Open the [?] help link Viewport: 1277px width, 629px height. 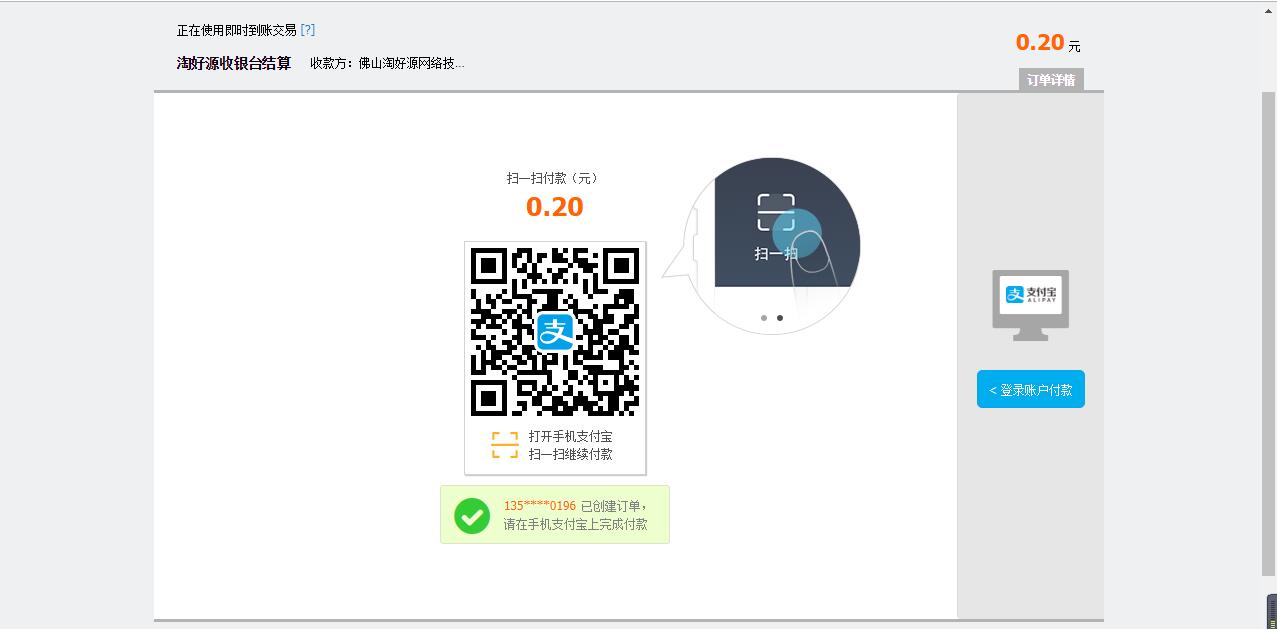tap(308, 30)
